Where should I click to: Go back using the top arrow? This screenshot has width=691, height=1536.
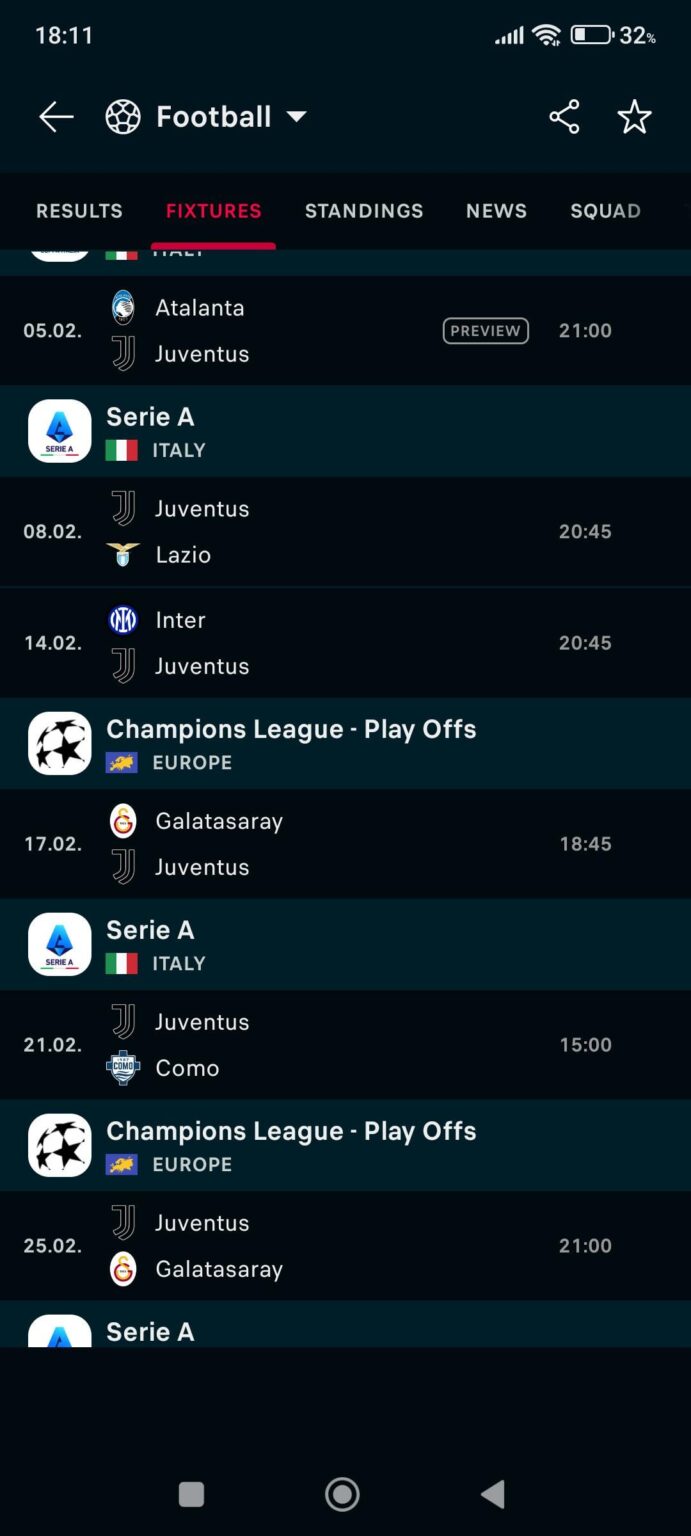[x=56, y=117]
